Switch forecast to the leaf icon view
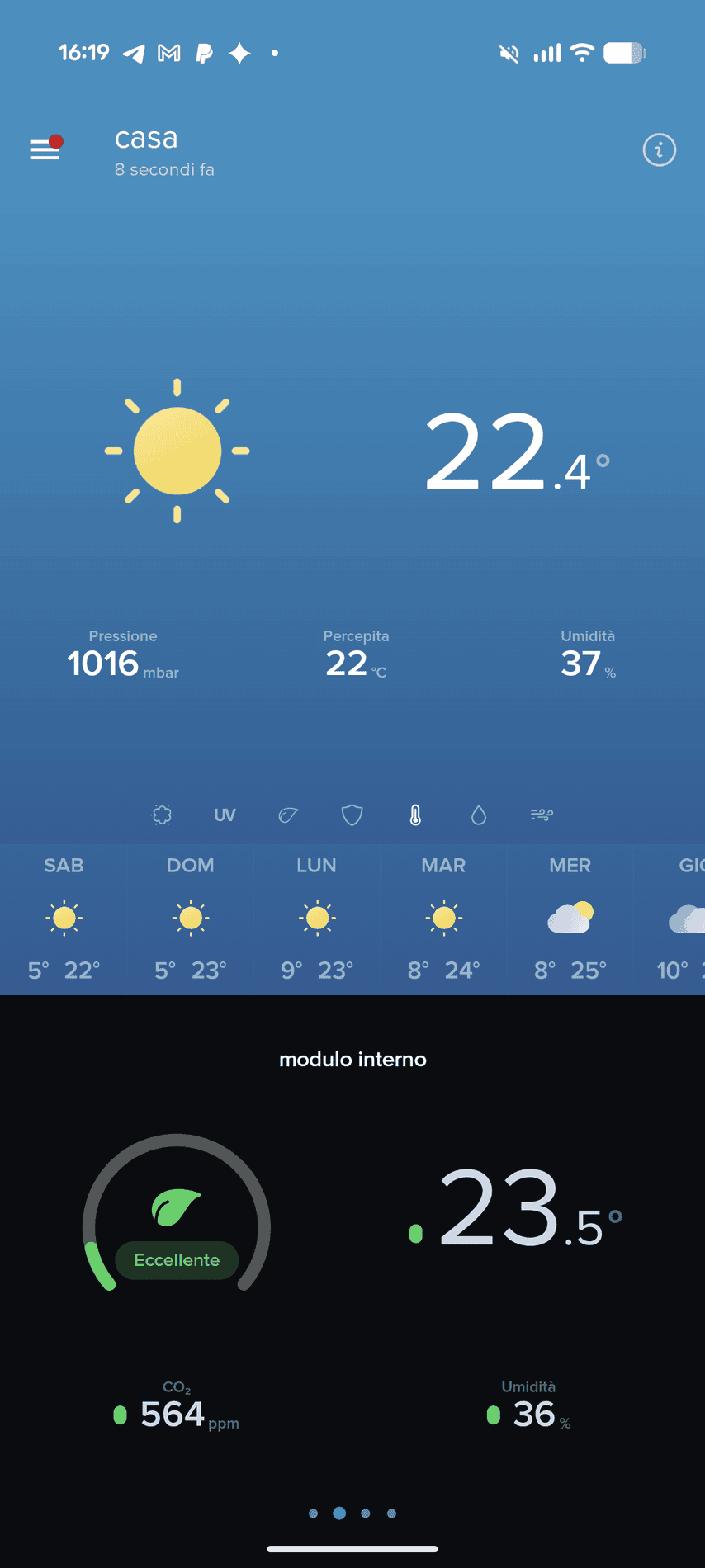This screenshot has width=705, height=1568. click(x=288, y=815)
